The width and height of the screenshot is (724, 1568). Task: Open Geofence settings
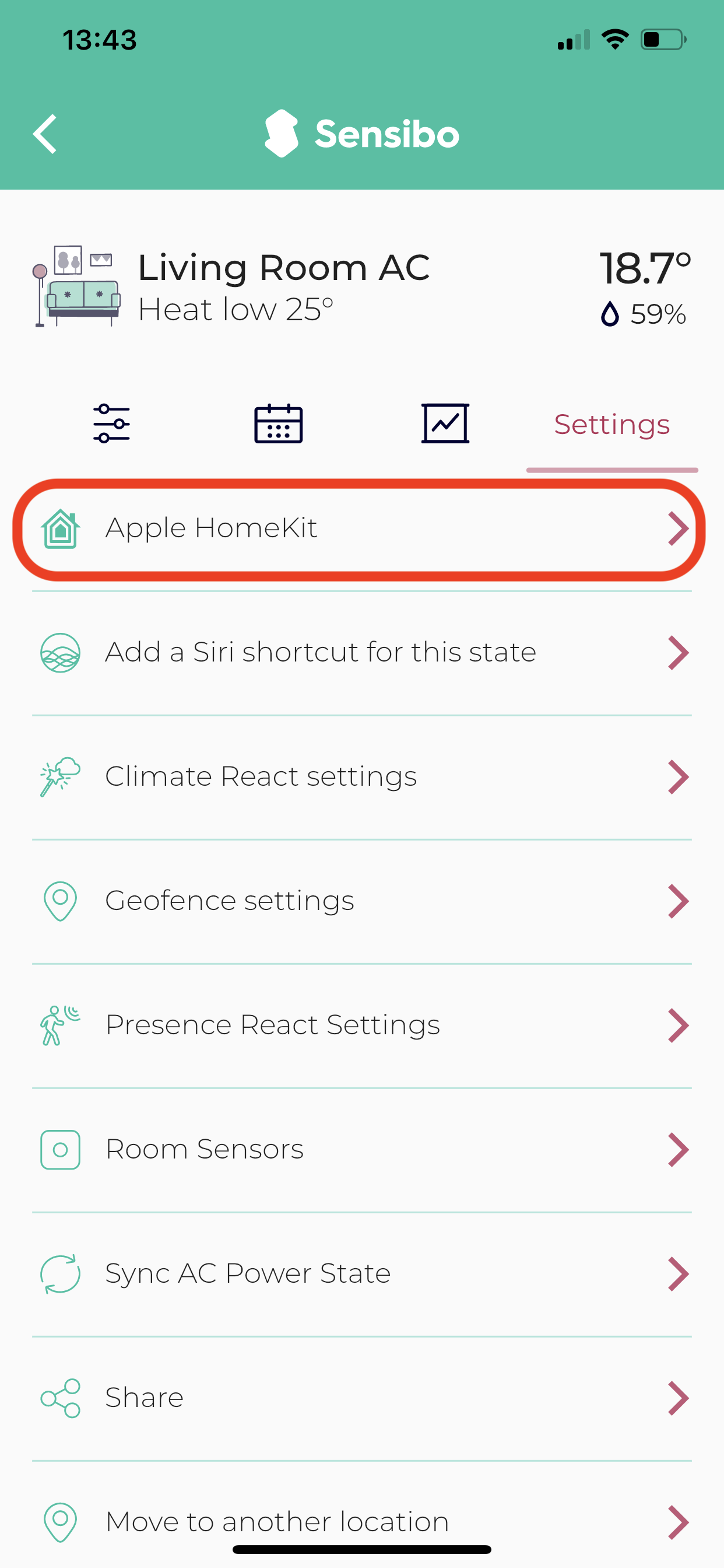pyautogui.click(x=362, y=901)
